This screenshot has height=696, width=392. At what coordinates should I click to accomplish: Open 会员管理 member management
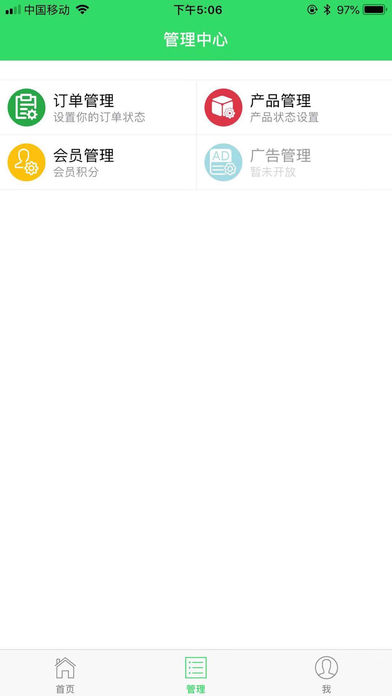[98, 162]
